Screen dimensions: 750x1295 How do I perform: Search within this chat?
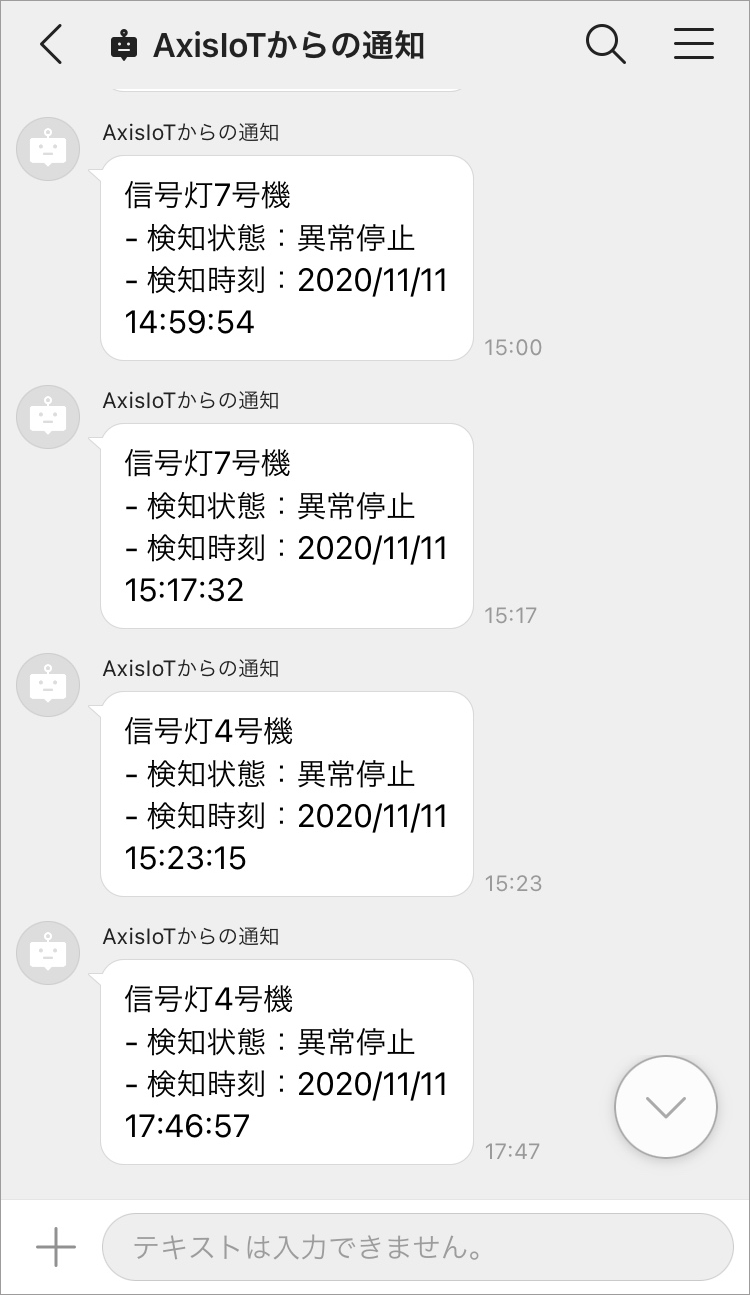coord(605,45)
